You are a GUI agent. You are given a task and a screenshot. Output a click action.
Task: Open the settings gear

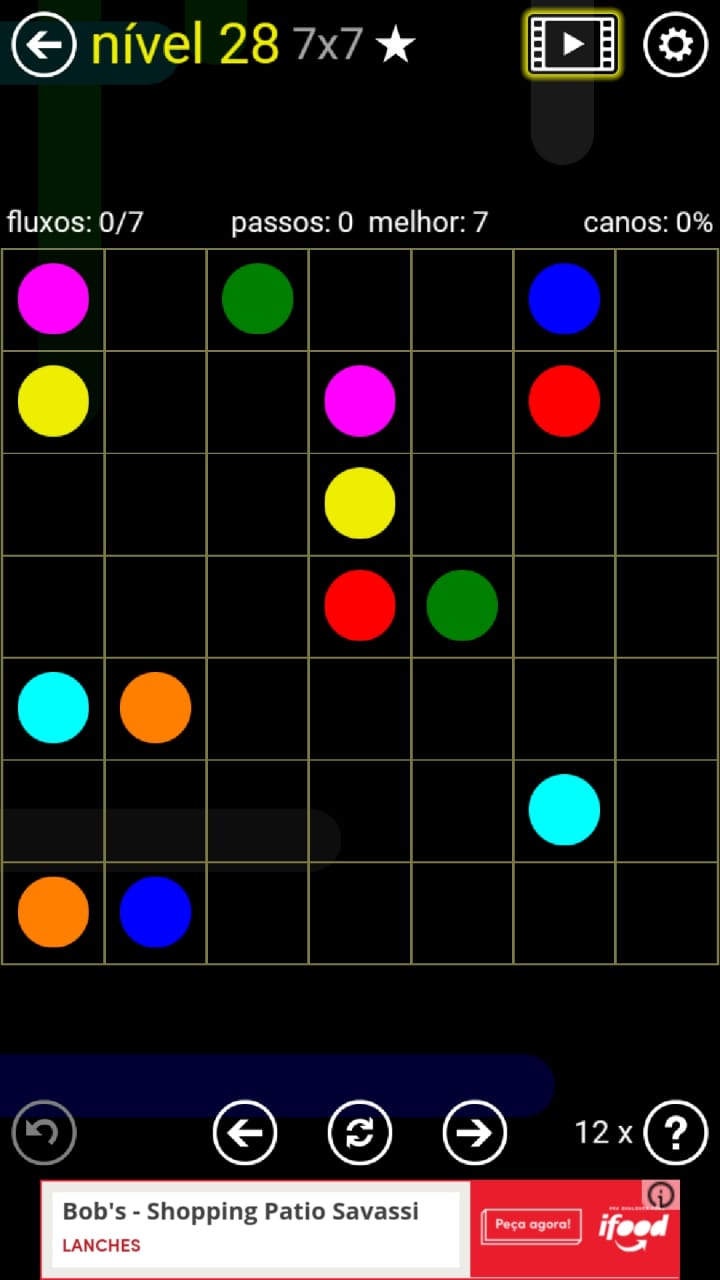pyautogui.click(x=675, y=45)
